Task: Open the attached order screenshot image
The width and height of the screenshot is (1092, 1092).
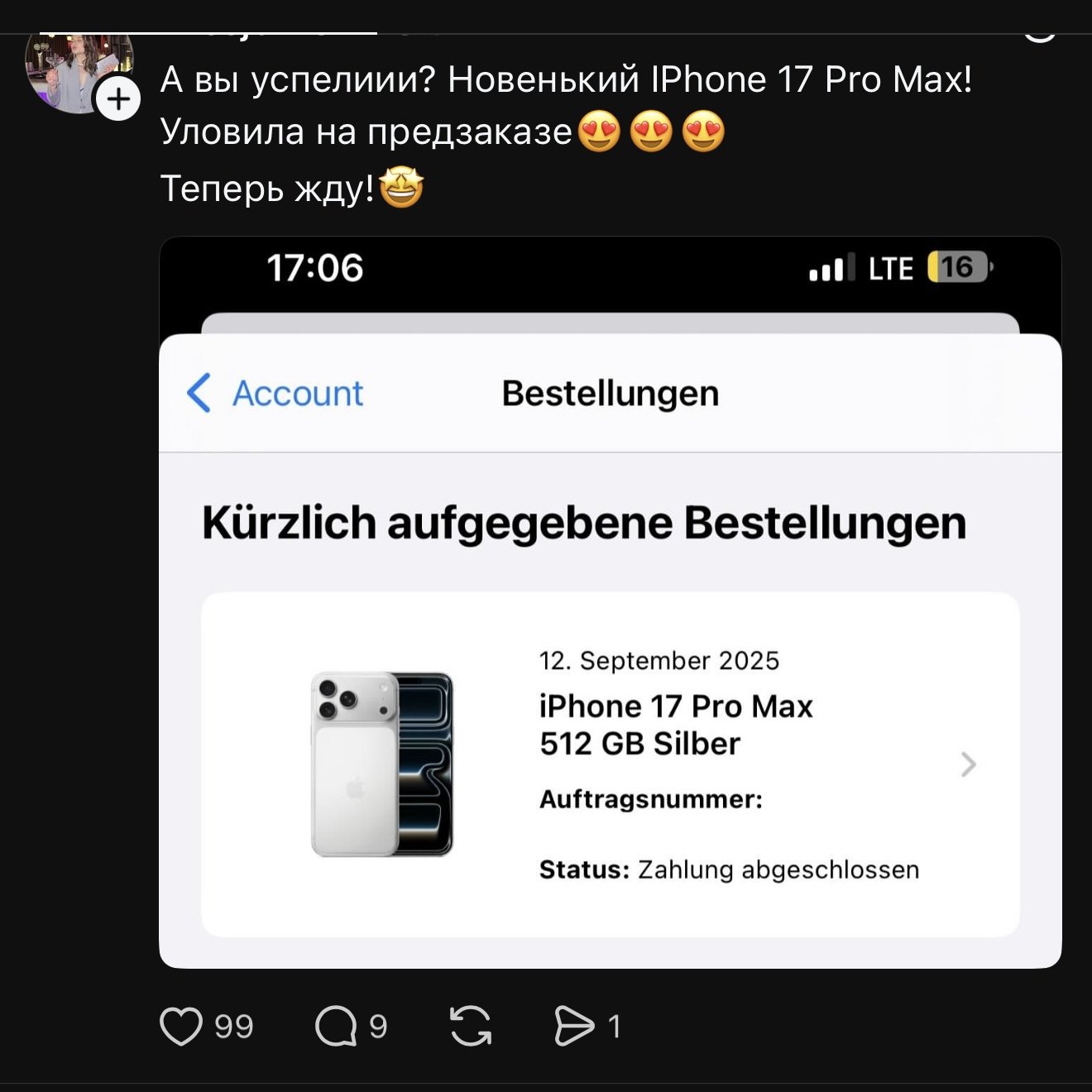Action: tap(610, 602)
